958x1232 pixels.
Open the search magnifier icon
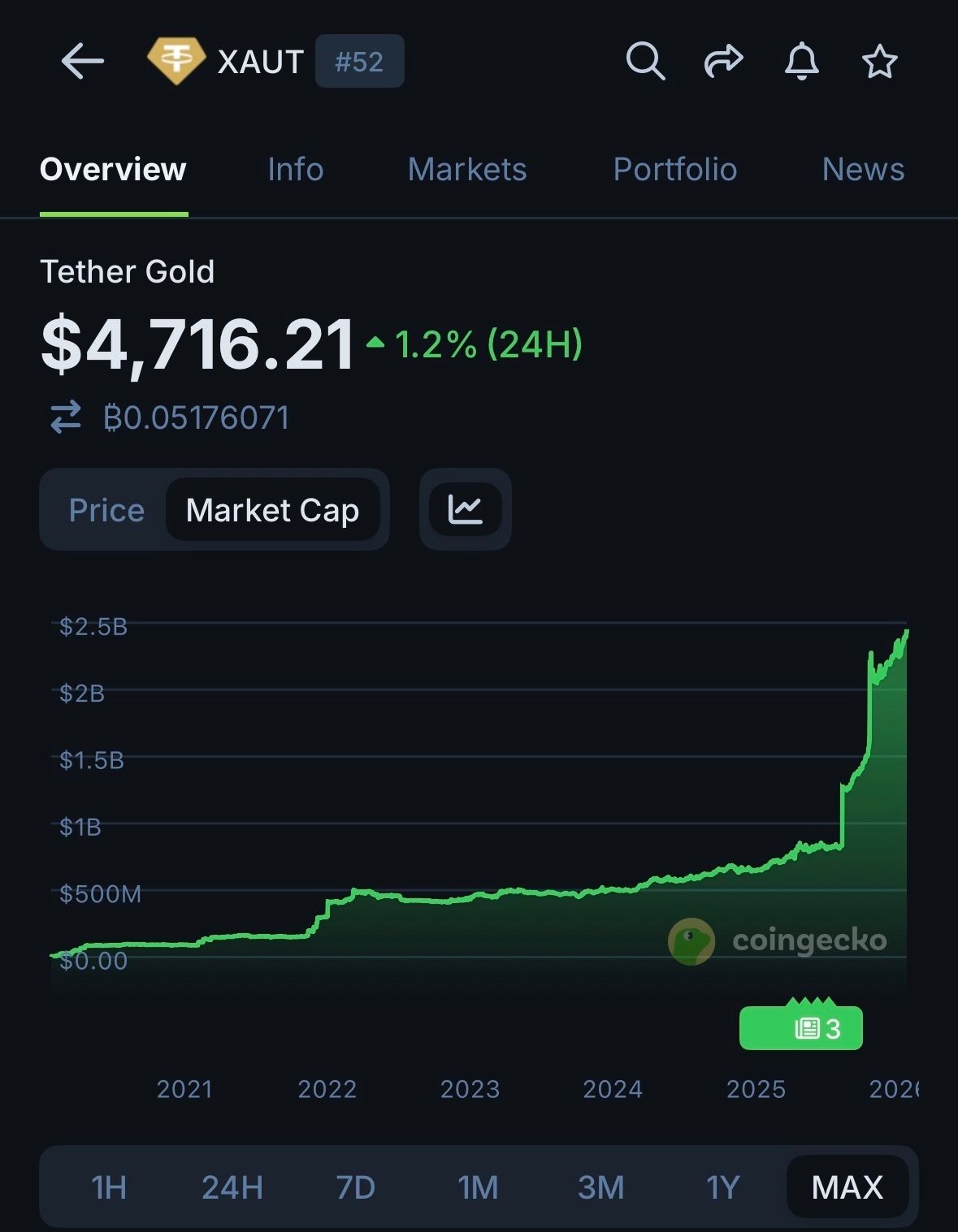645,61
